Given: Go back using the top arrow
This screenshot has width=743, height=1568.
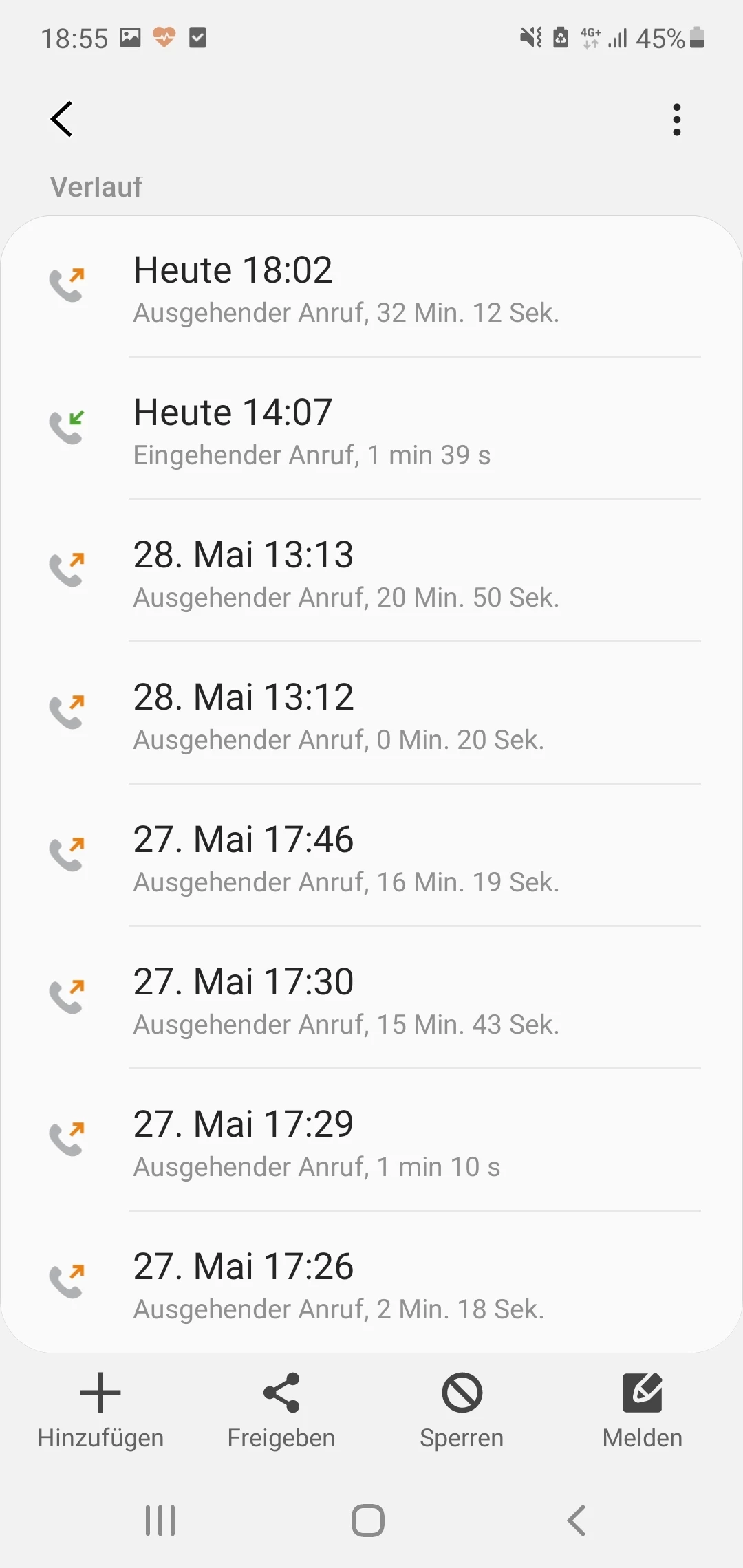Looking at the screenshot, I should click(62, 119).
